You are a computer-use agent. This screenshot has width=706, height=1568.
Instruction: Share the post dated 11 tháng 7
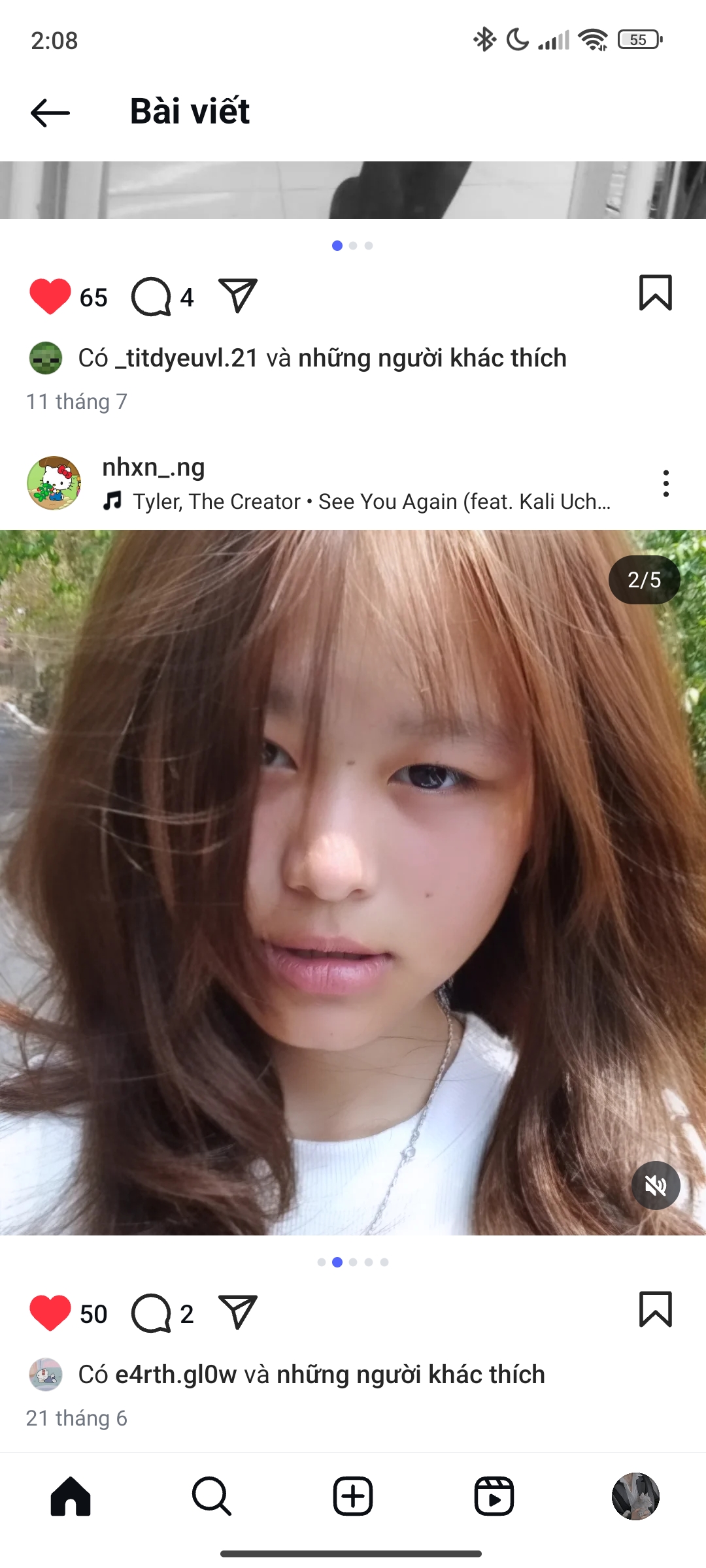(237, 296)
